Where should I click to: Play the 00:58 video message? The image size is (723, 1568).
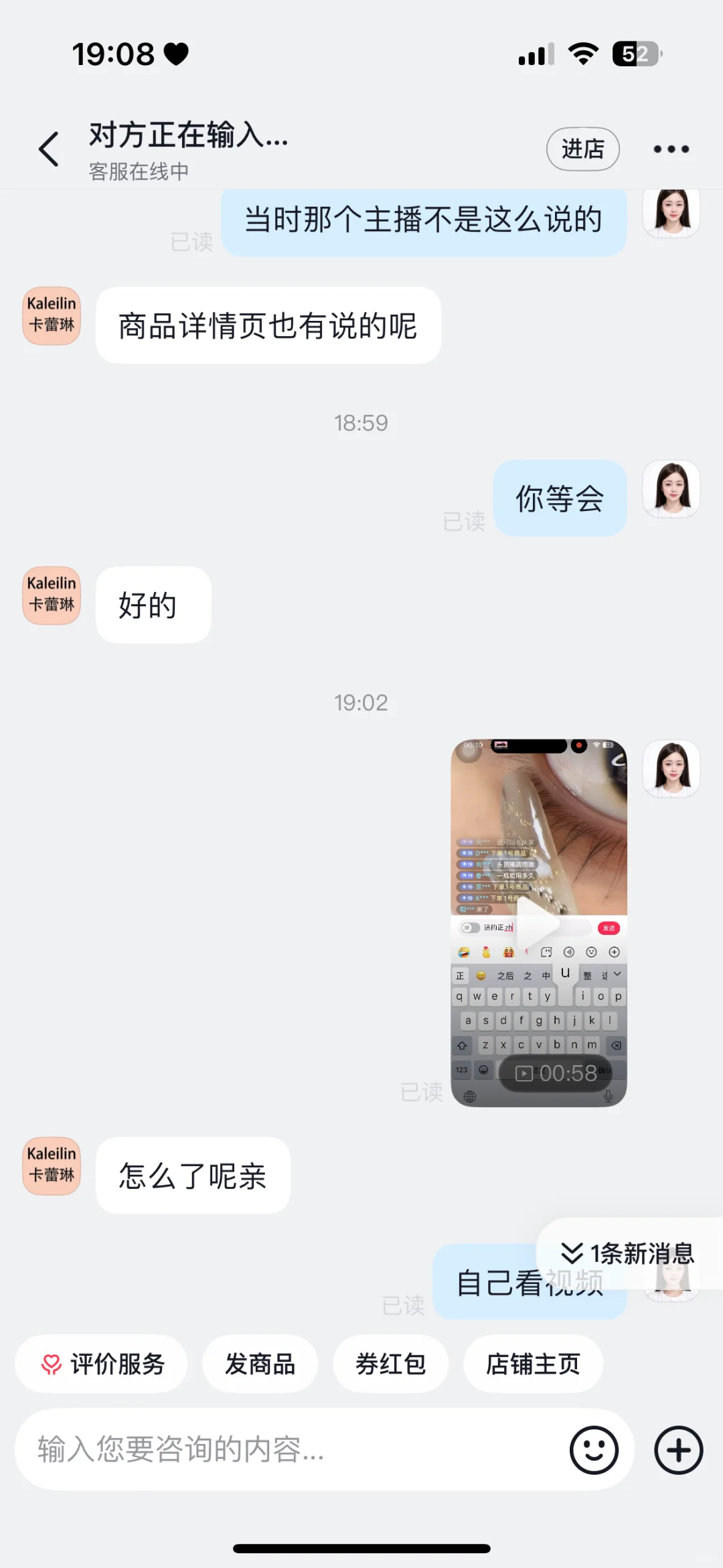click(539, 923)
